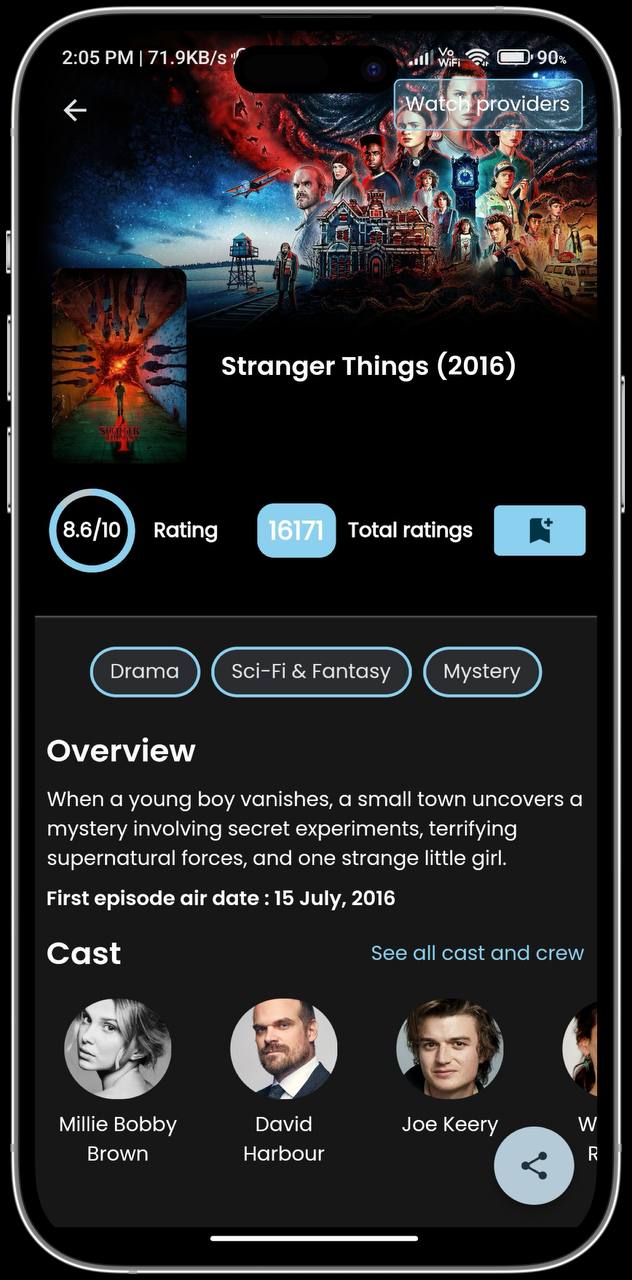Screen dimensions: 632x1280
Task: View Joe Keery's profile
Action: [x=450, y=1049]
